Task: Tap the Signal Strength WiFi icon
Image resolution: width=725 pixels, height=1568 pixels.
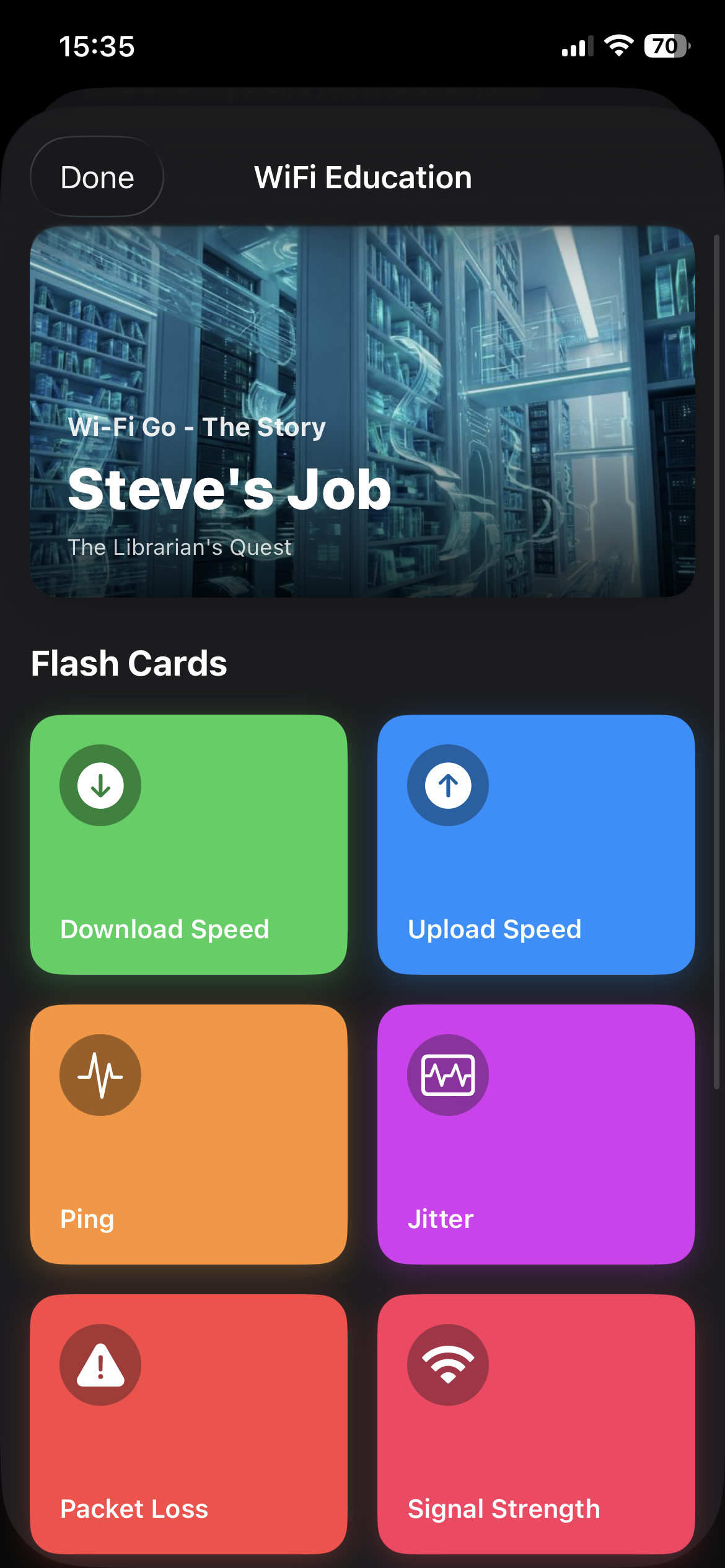Action: point(447,1364)
